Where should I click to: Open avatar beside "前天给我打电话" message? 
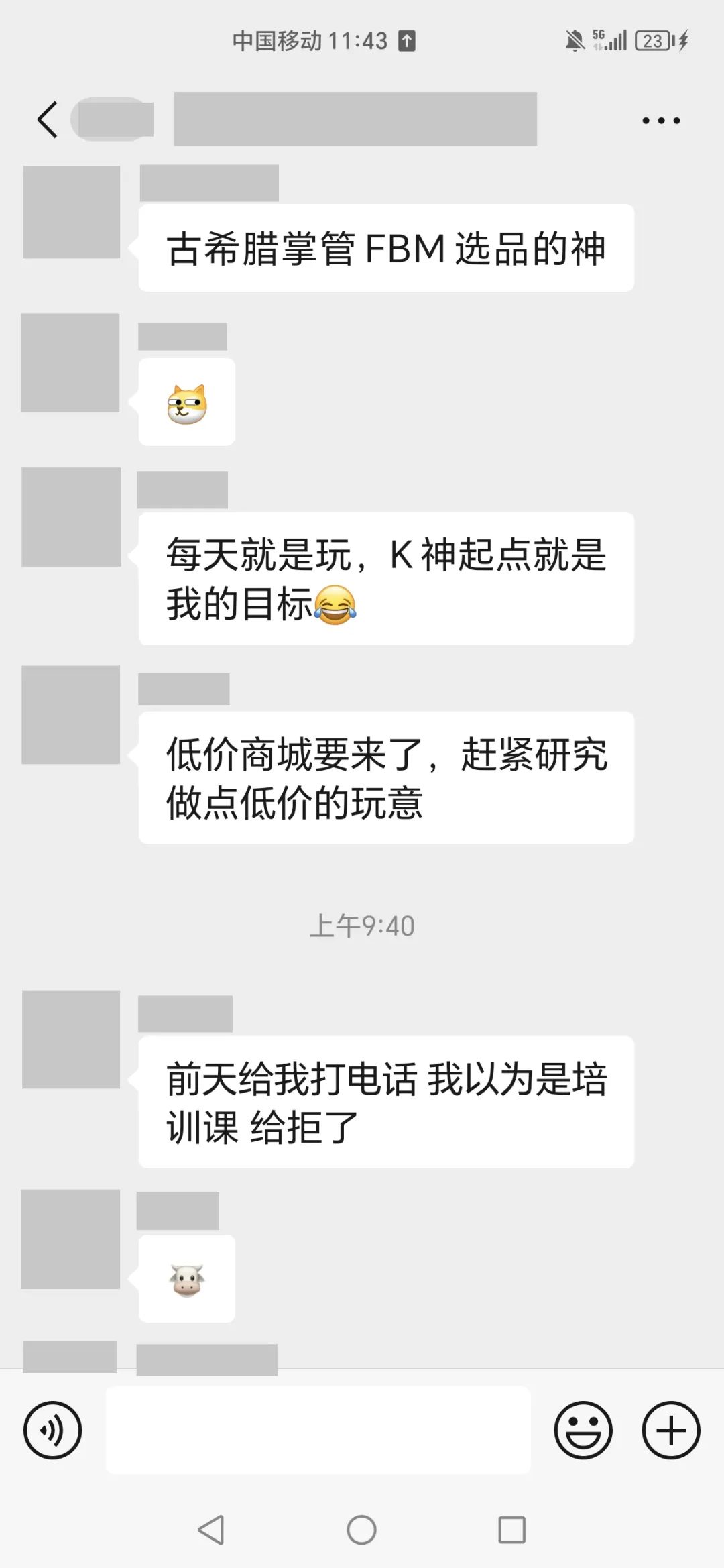click(x=71, y=1039)
